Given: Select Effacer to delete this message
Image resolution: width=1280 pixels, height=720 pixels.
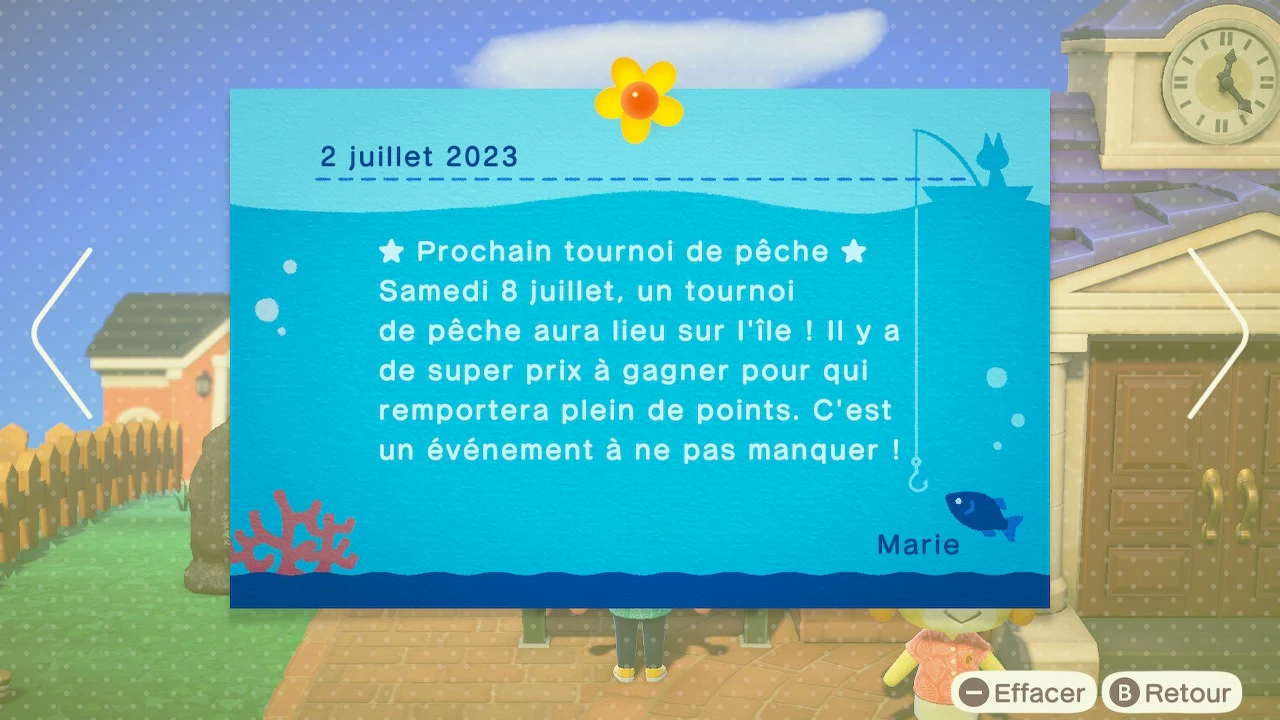Looking at the screenshot, I should [1023, 693].
